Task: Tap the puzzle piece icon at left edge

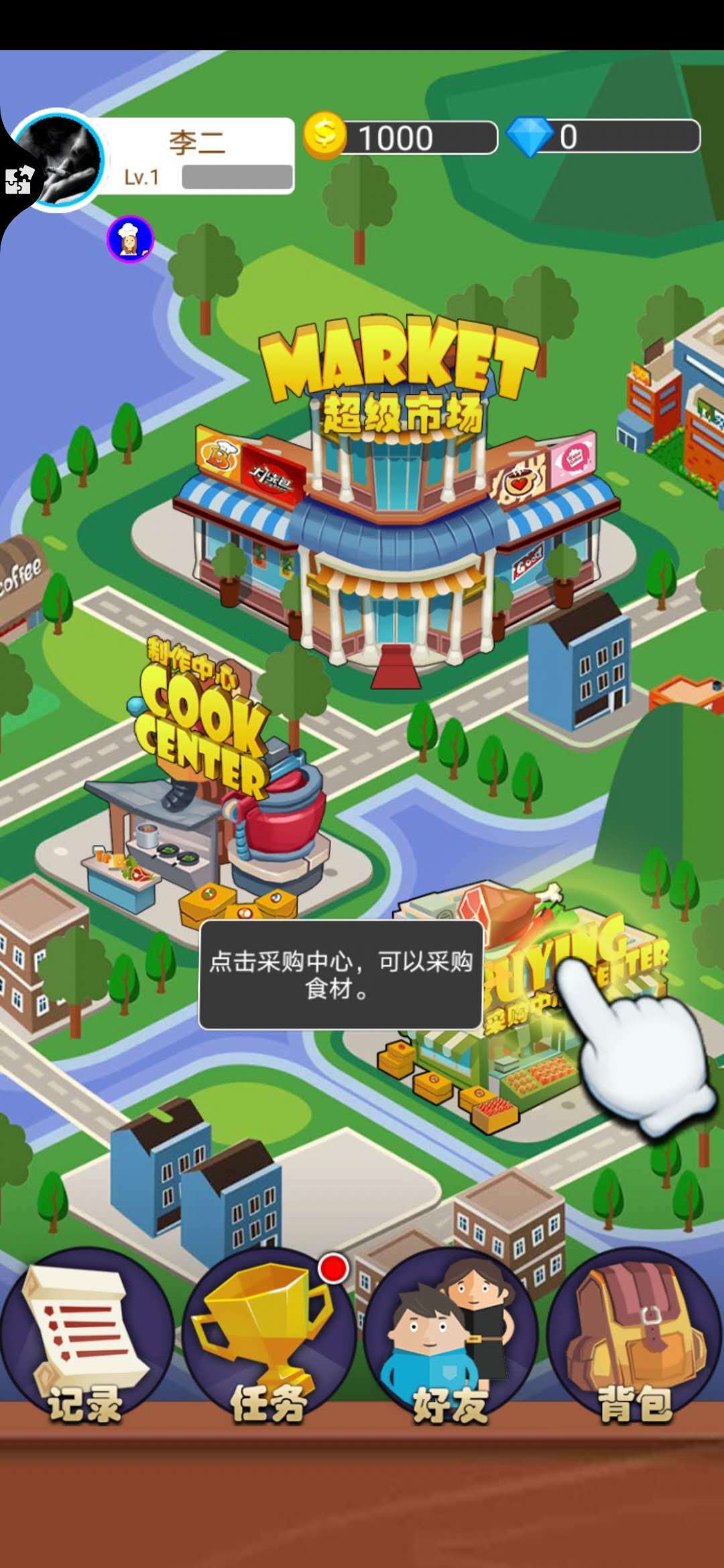Action: [x=17, y=179]
